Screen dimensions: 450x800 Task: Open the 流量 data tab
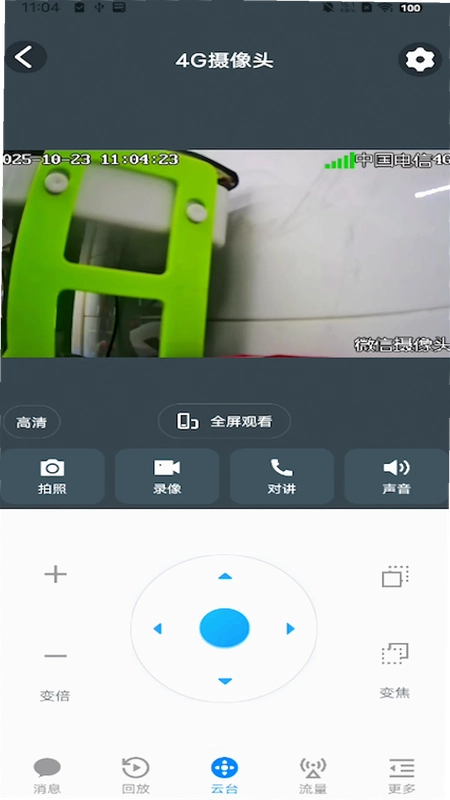tap(313, 776)
